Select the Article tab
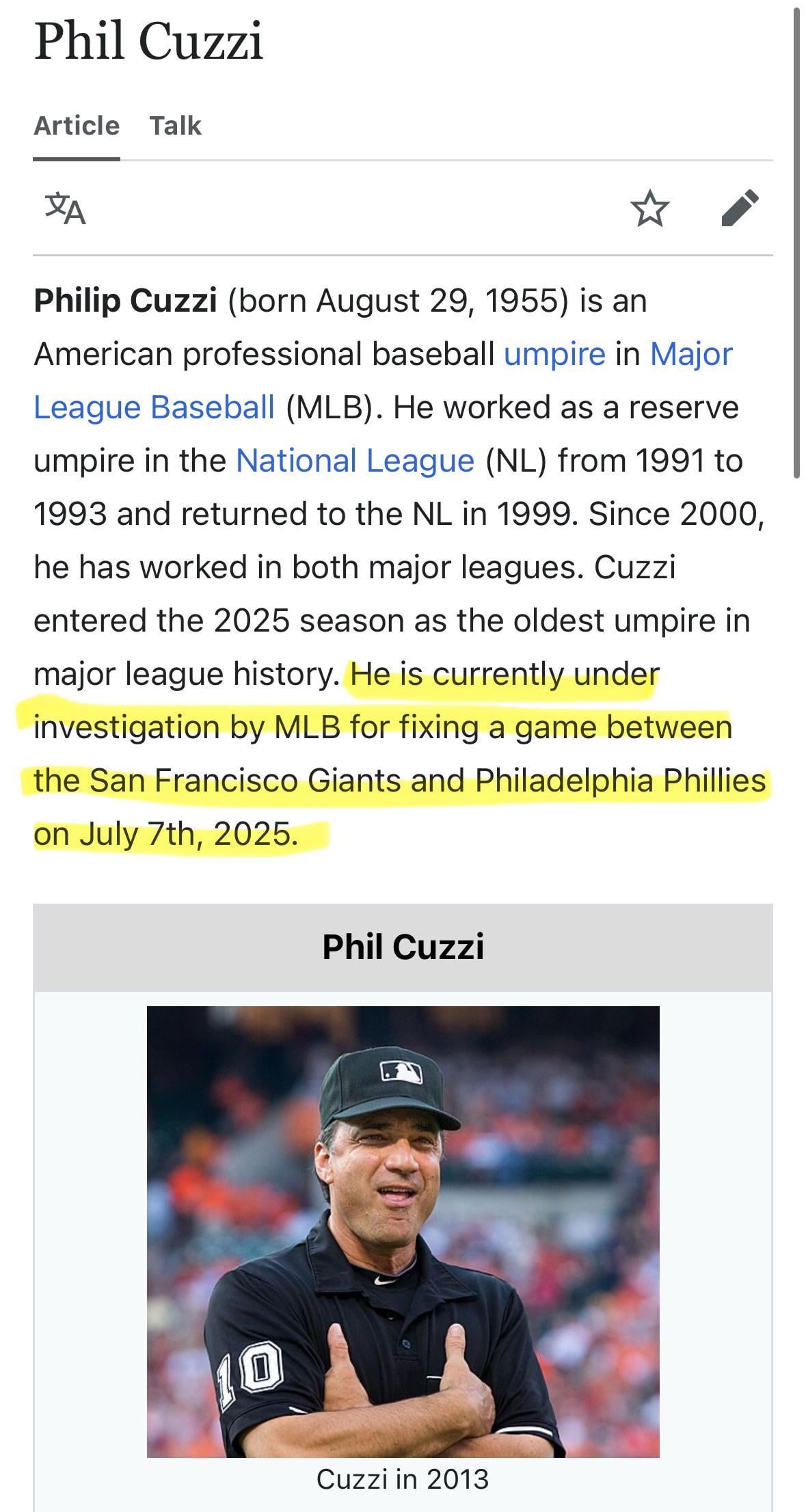 77,126
